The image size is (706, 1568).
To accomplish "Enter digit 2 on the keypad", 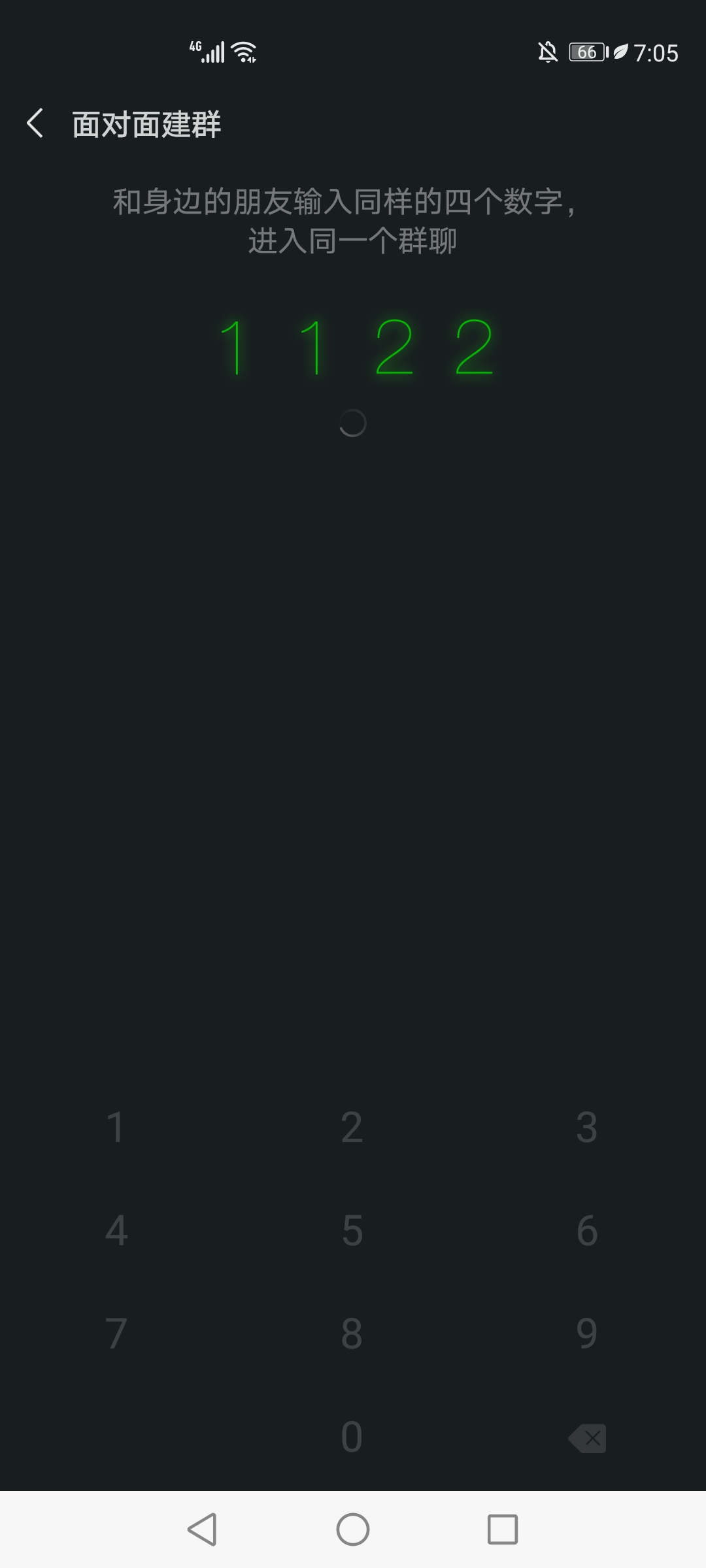I will (352, 1127).
